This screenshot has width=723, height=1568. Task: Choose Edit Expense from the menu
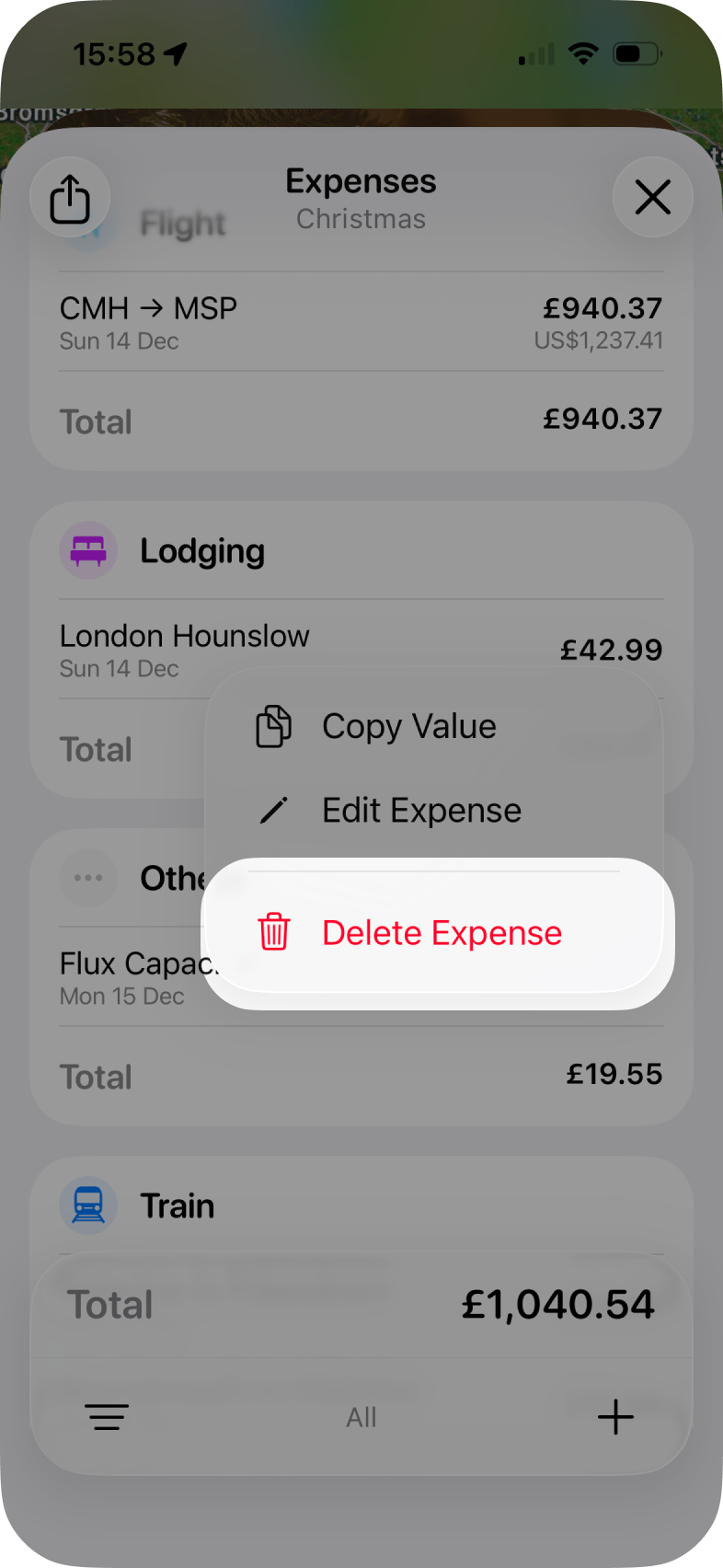[x=421, y=811]
